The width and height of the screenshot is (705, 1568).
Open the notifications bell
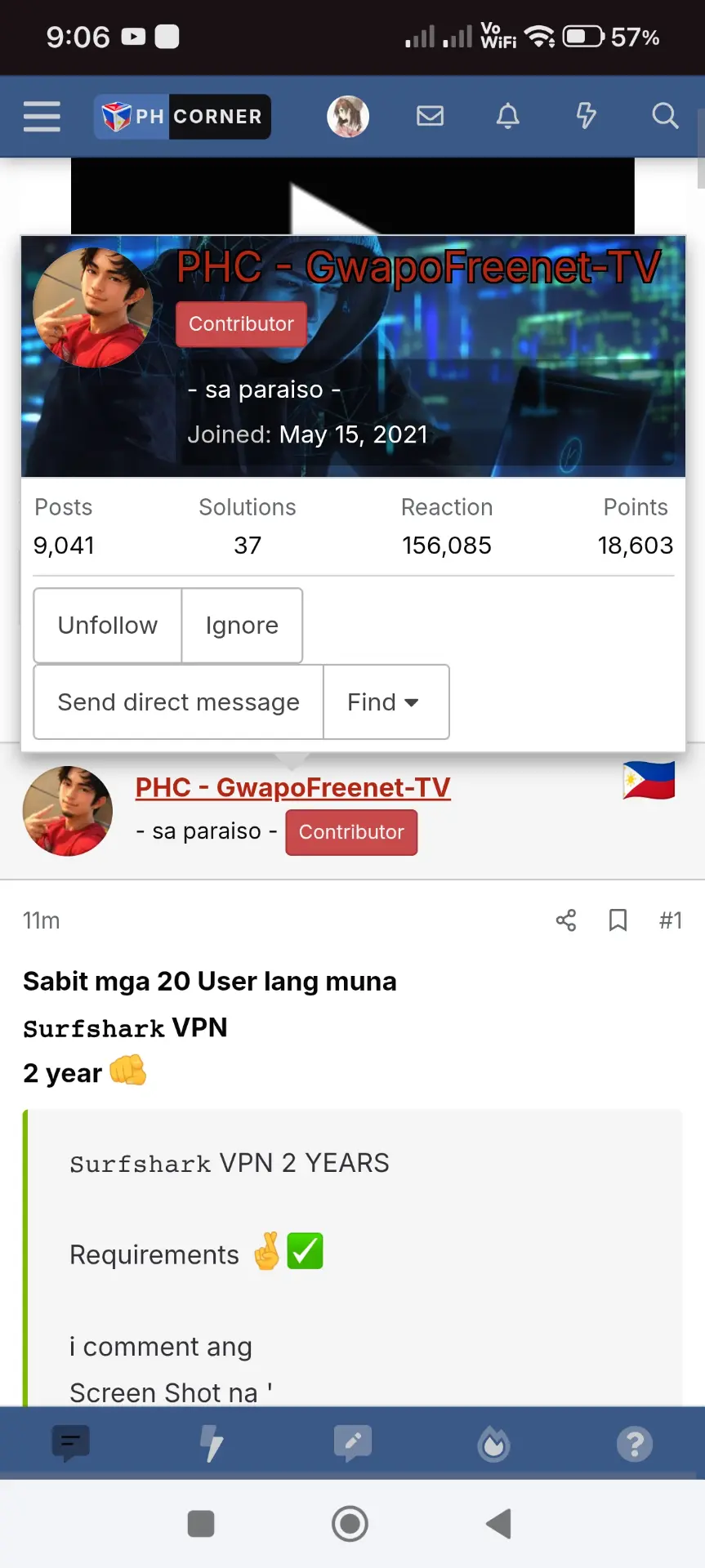508,116
